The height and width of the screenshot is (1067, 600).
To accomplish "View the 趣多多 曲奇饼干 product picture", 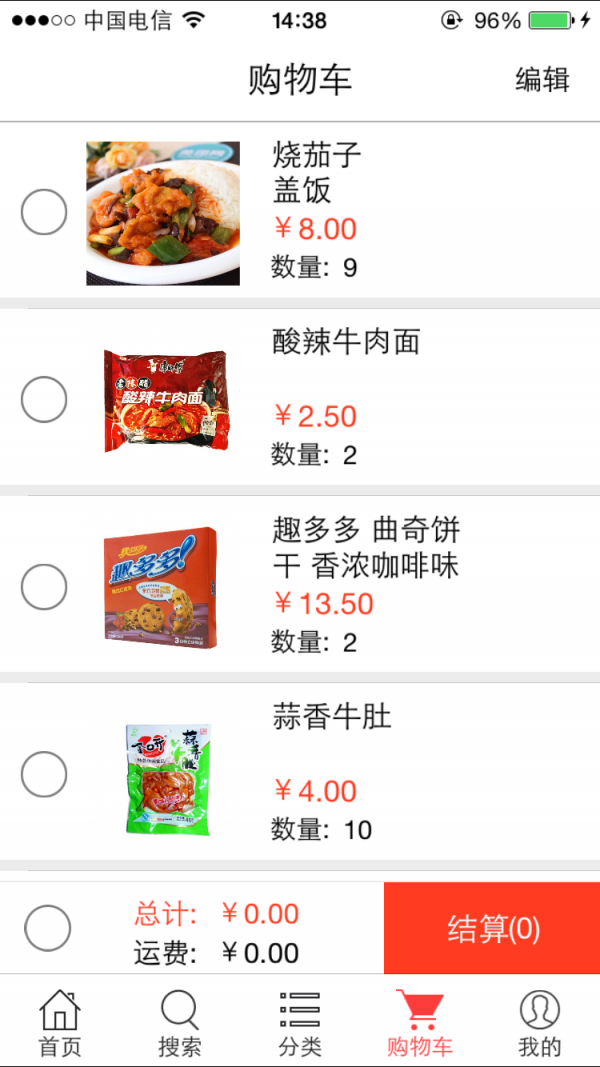I will click(x=161, y=587).
